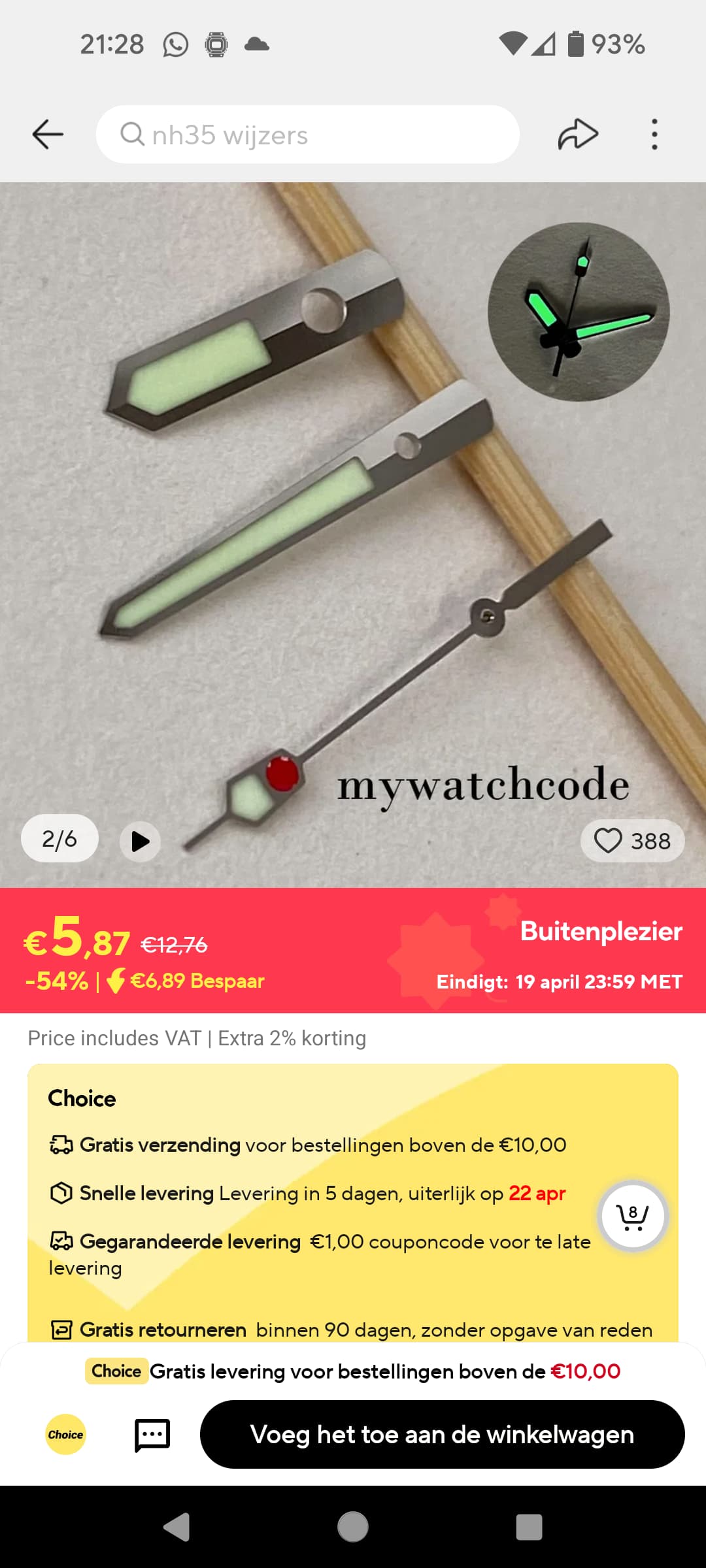
Task: Go back using the top-left arrow
Action: (x=48, y=135)
